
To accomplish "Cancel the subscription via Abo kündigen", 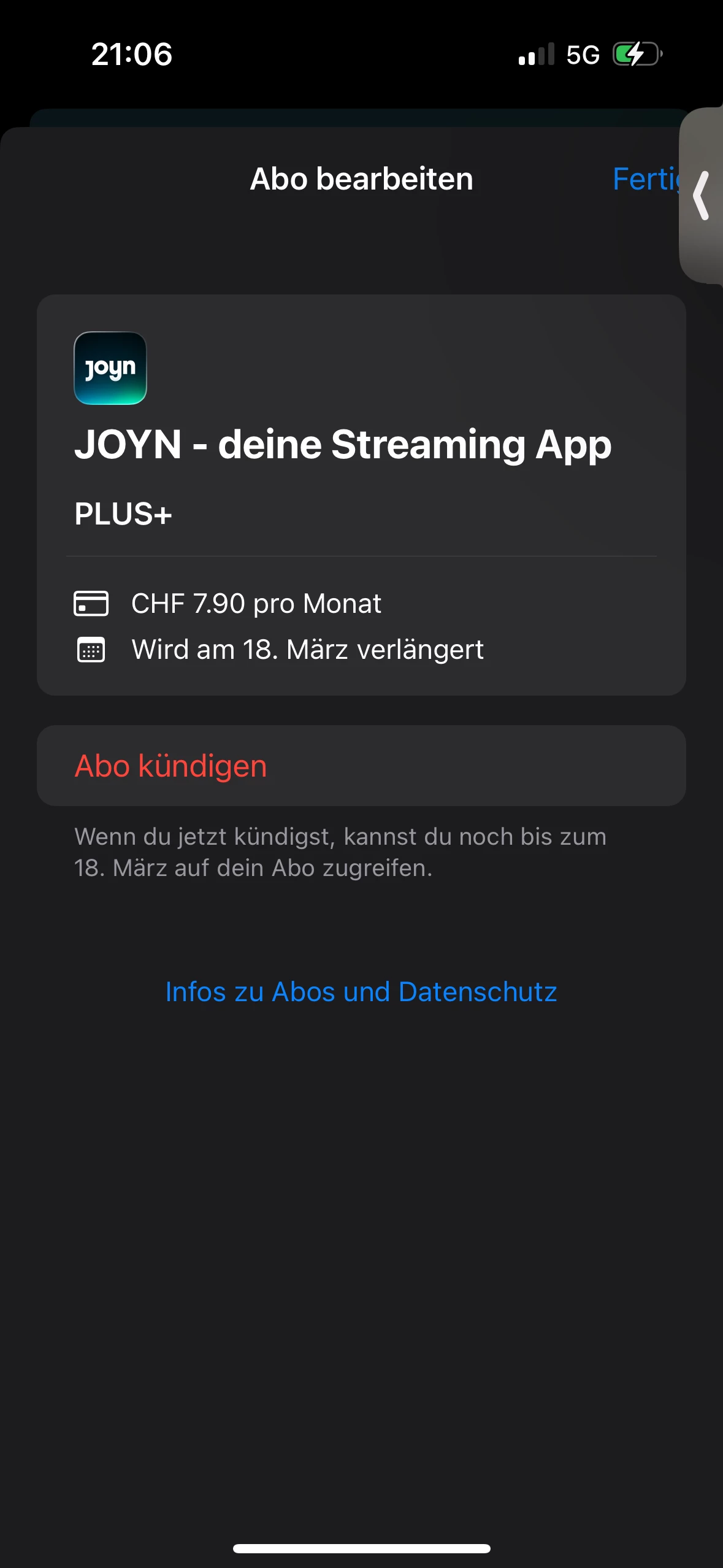I will pyautogui.click(x=171, y=766).
